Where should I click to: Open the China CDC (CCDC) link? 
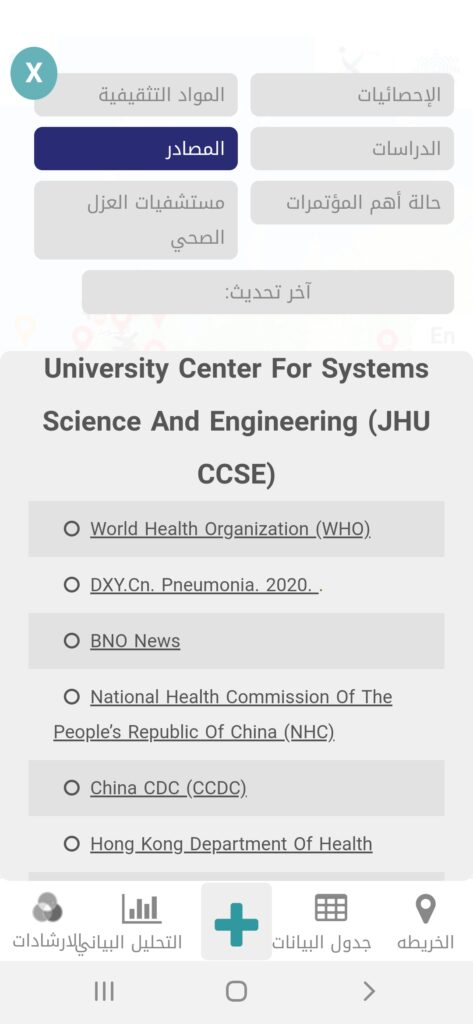pyautogui.click(x=169, y=788)
